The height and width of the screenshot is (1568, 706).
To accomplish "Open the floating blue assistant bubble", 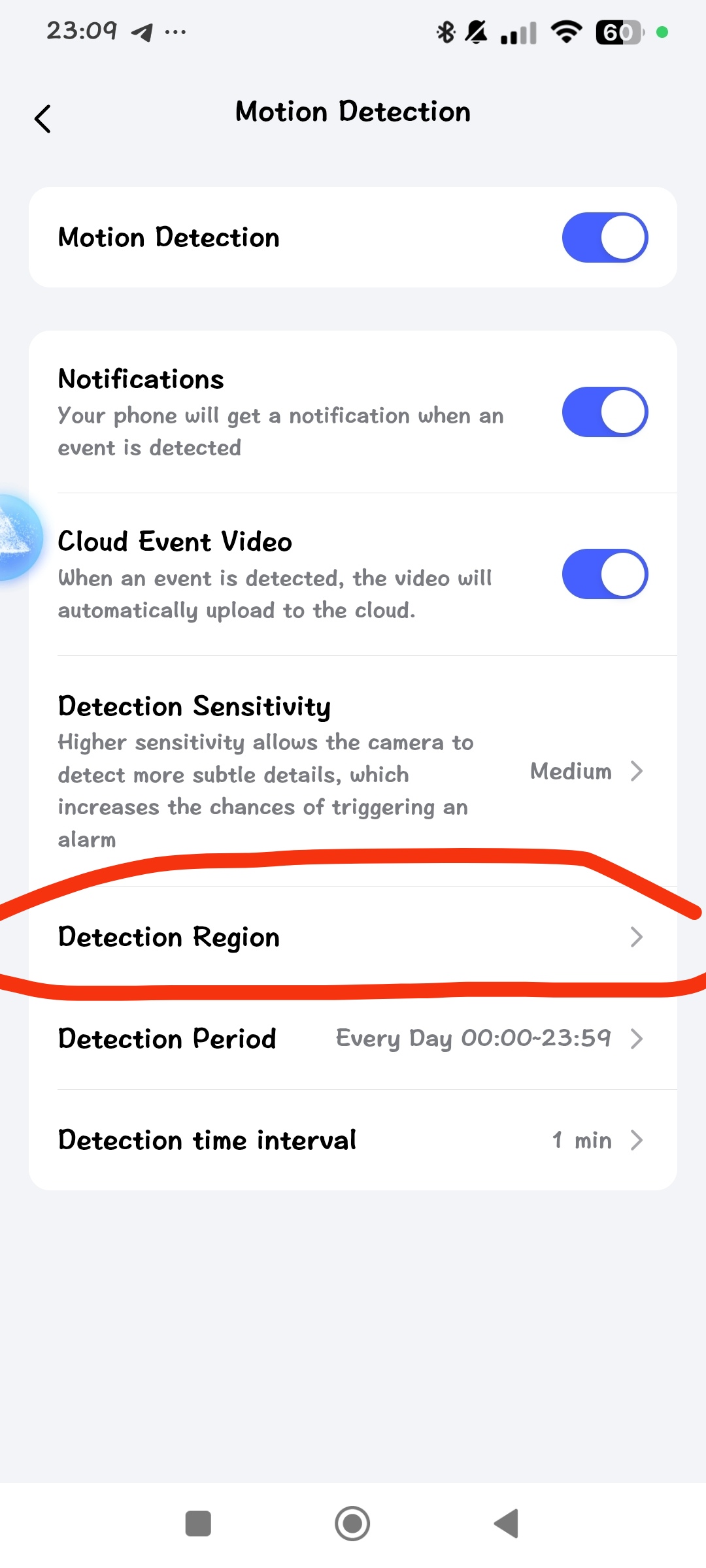I will [x=17, y=537].
